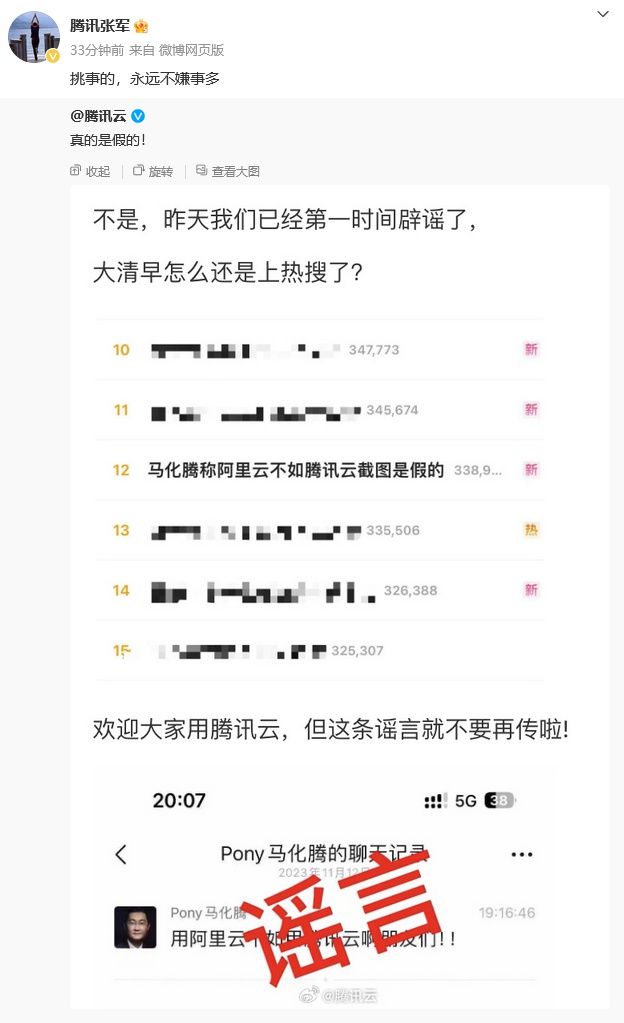624x1023 pixels.
Task: View the full image via 查看大图
Action: tap(228, 171)
